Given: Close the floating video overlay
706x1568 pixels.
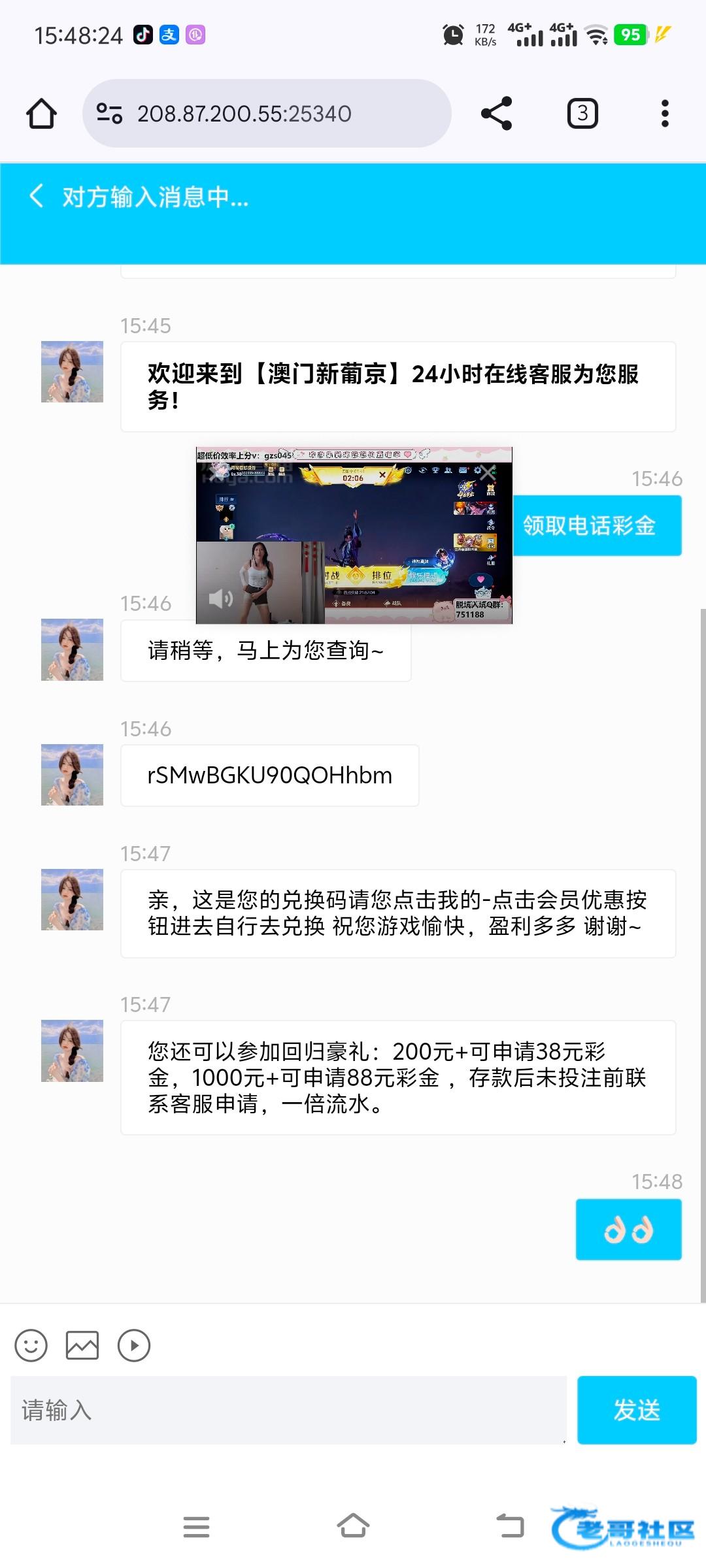Looking at the screenshot, I should coord(488,474).
